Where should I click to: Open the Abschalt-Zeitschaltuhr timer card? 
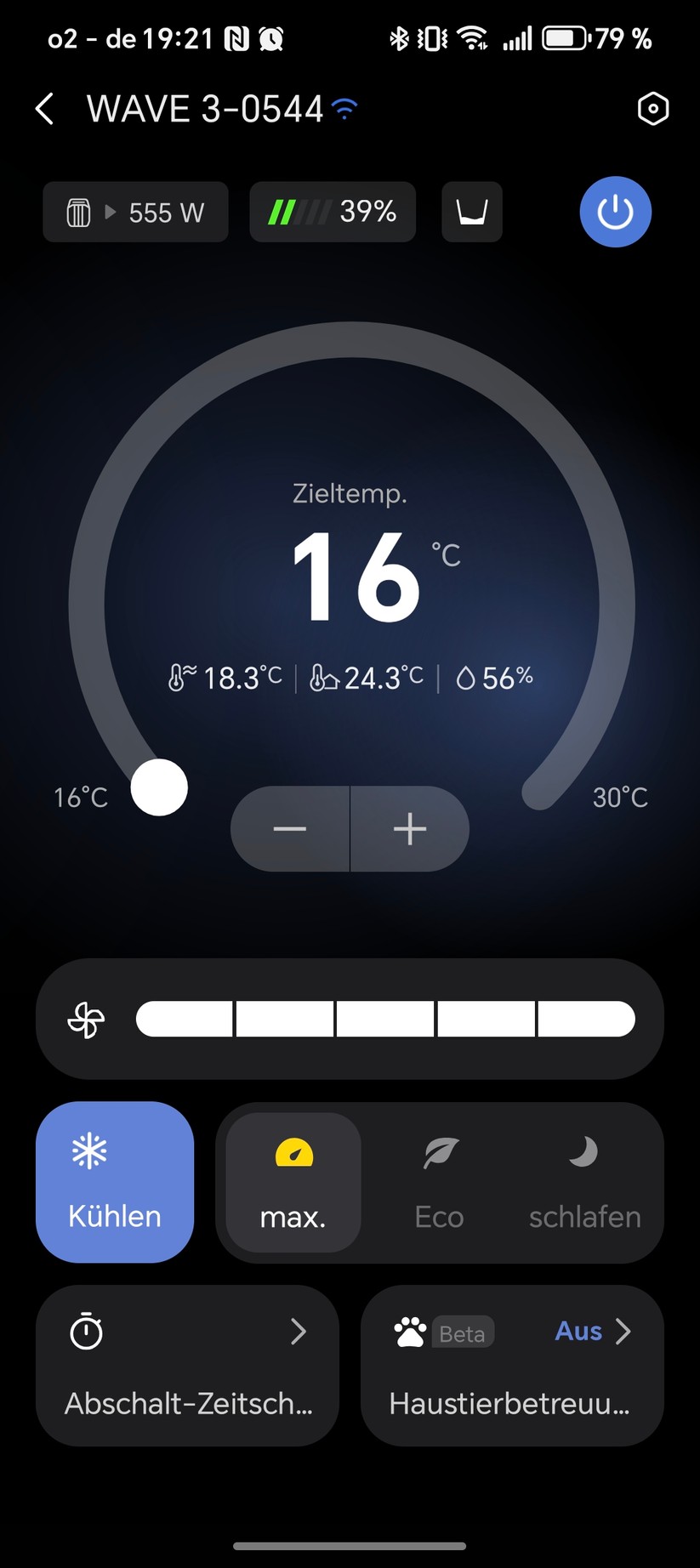pos(187,1365)
